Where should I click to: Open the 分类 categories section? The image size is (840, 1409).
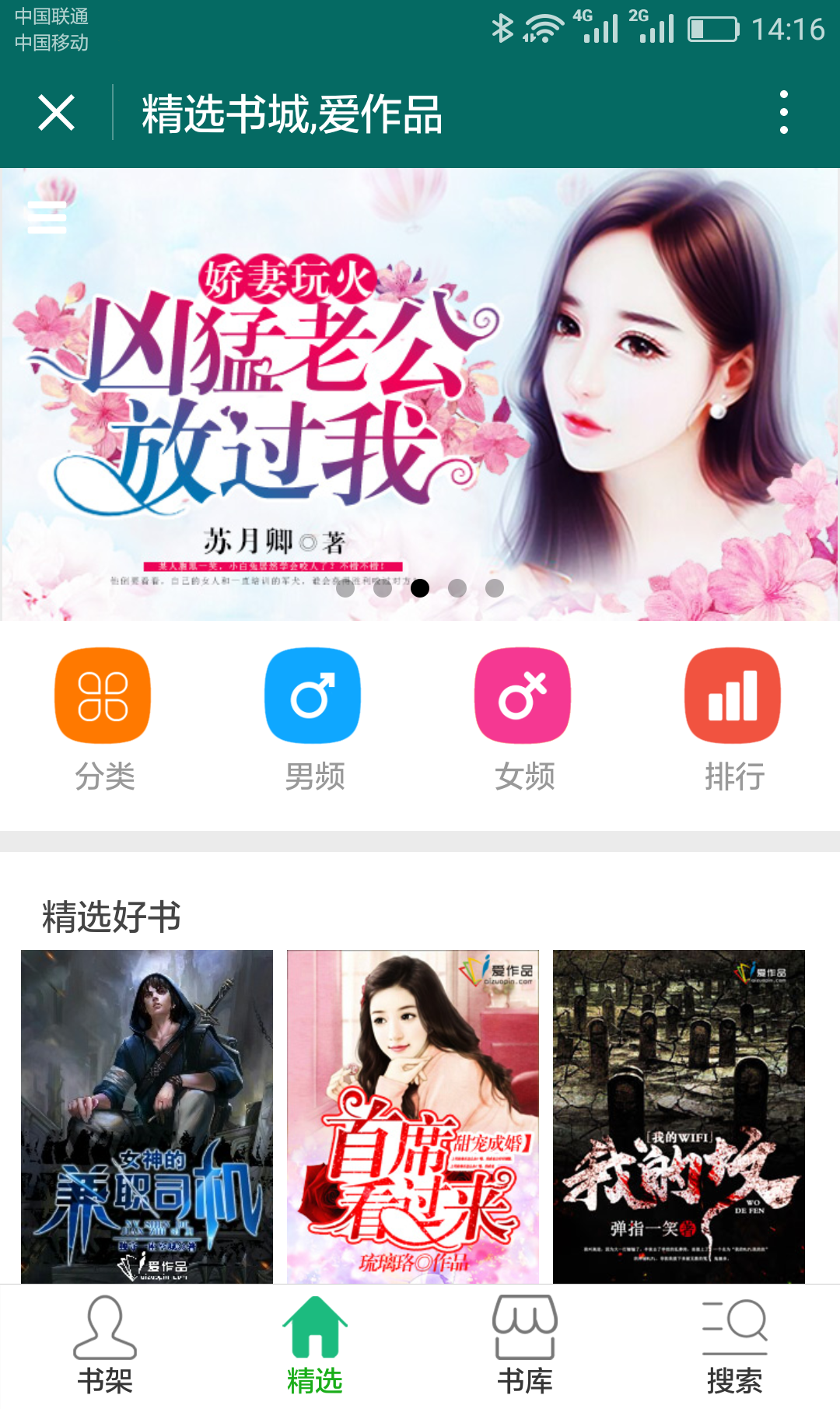tap(103, 719)
